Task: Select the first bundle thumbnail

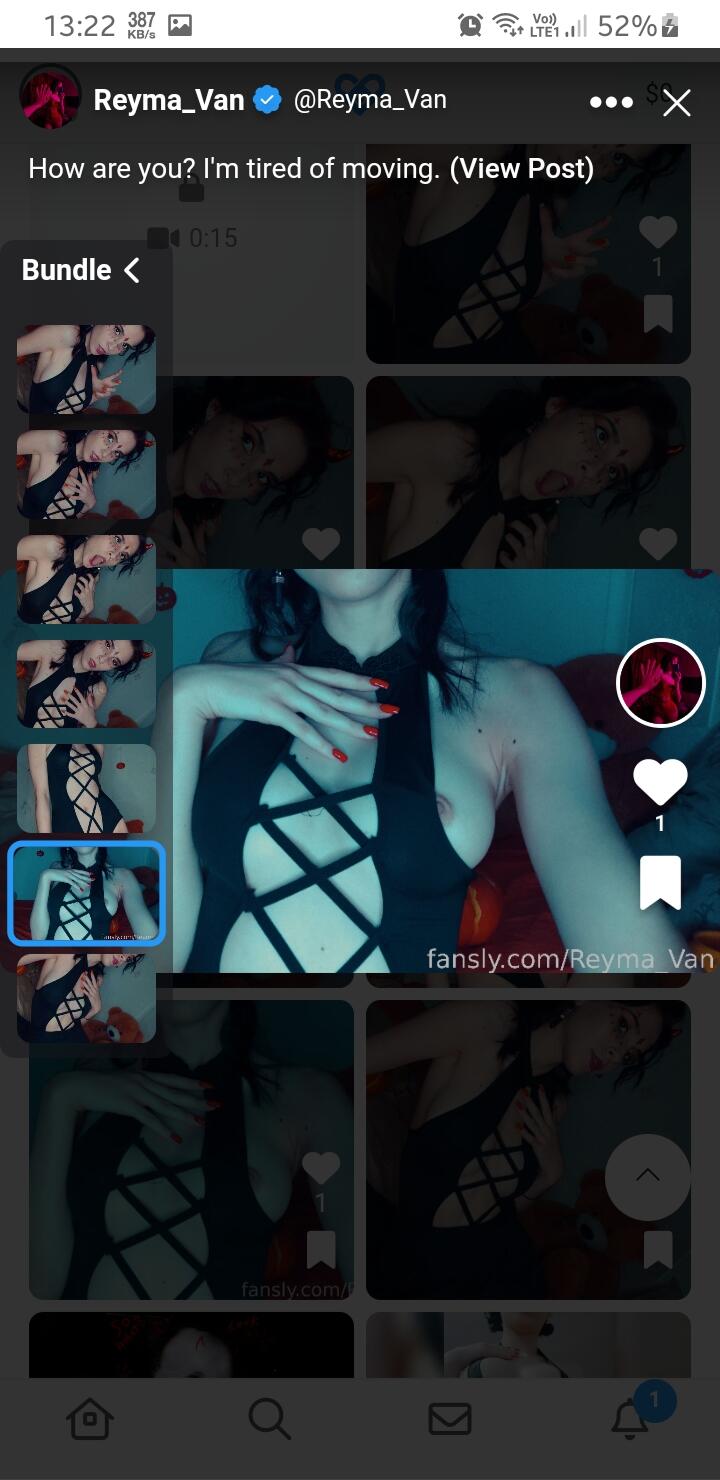Action: point(86,369)
